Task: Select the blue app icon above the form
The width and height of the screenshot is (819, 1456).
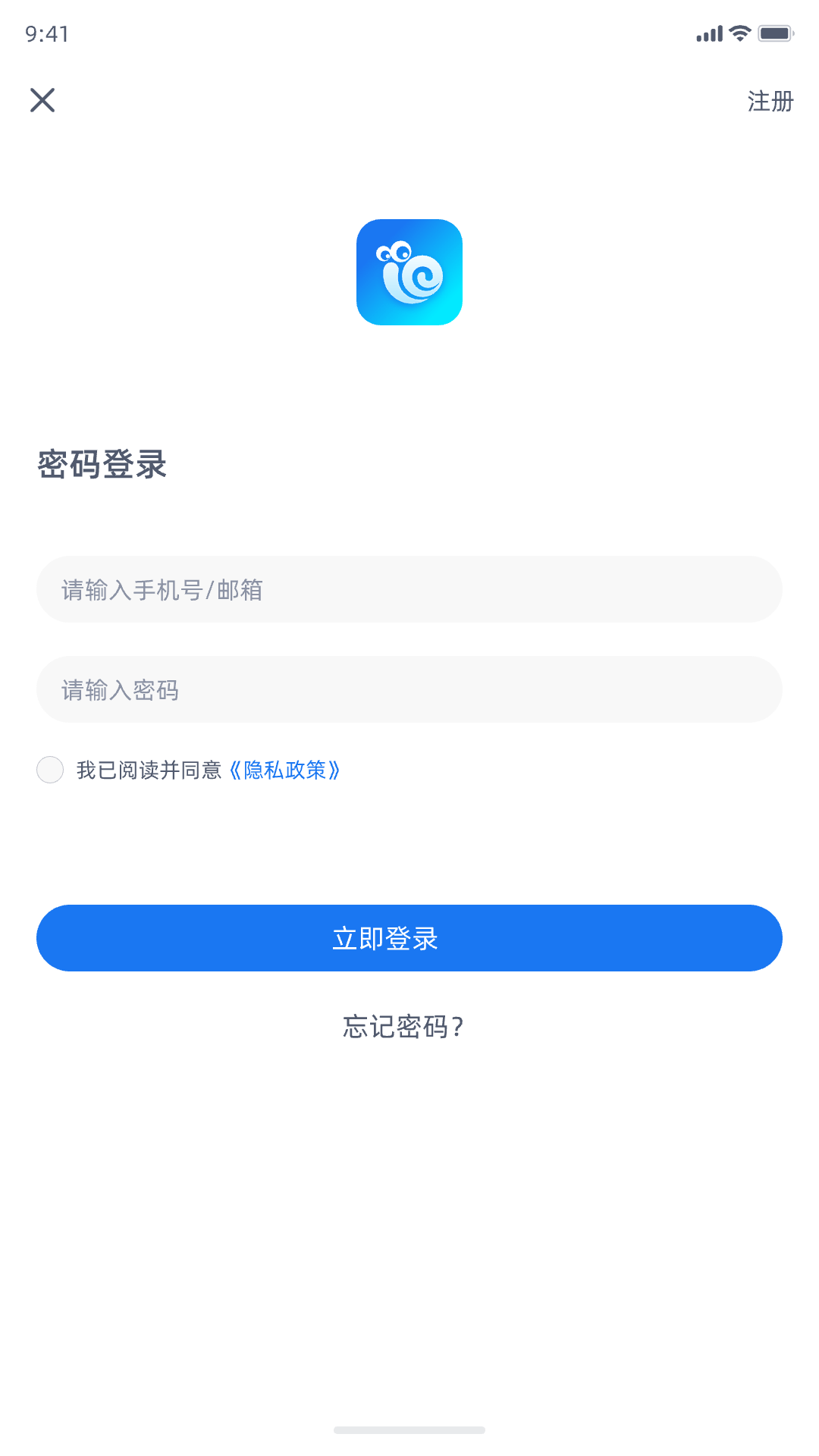Action: pyautogui.click(x=409, y=273)
